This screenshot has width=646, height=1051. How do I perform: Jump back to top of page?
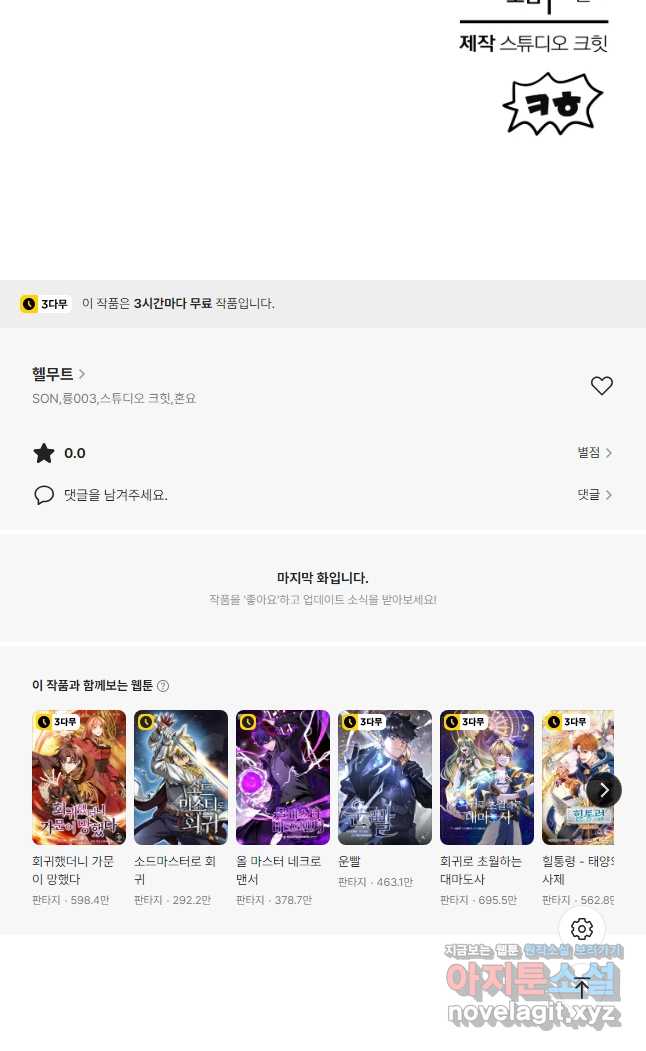click(x=582, y=988)
